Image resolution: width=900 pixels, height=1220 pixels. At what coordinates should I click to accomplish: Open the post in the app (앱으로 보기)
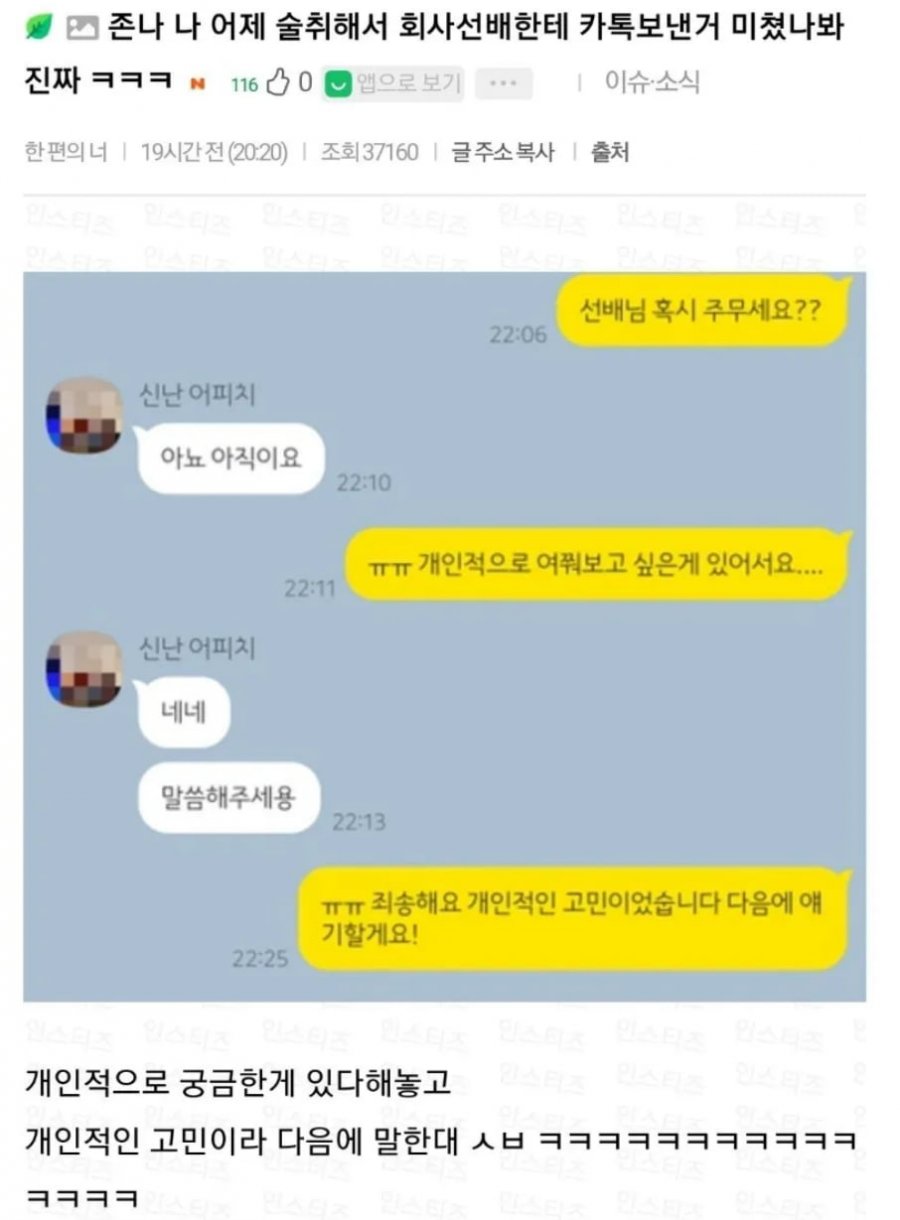(393, 84)
